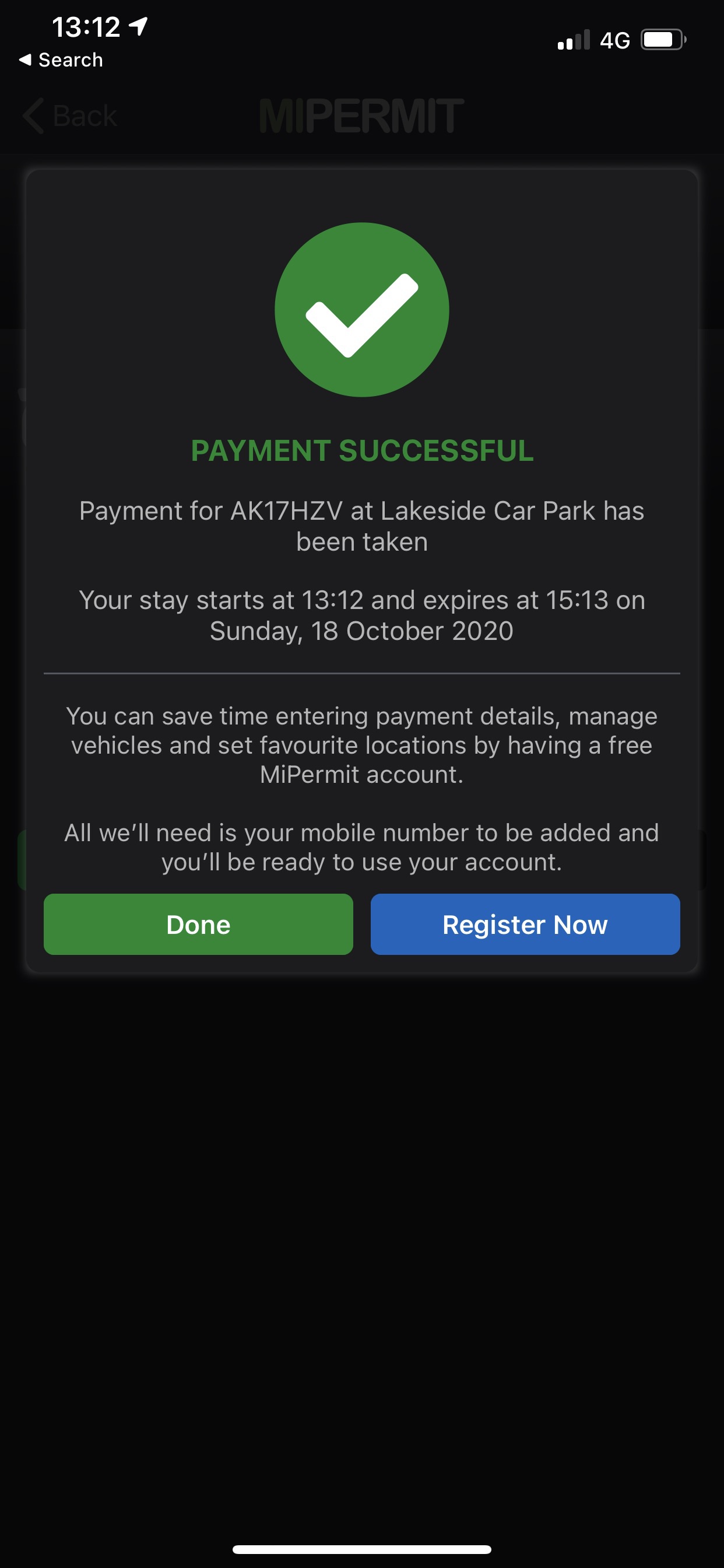Tap Done to close the payment confirmation

point(198,924)
